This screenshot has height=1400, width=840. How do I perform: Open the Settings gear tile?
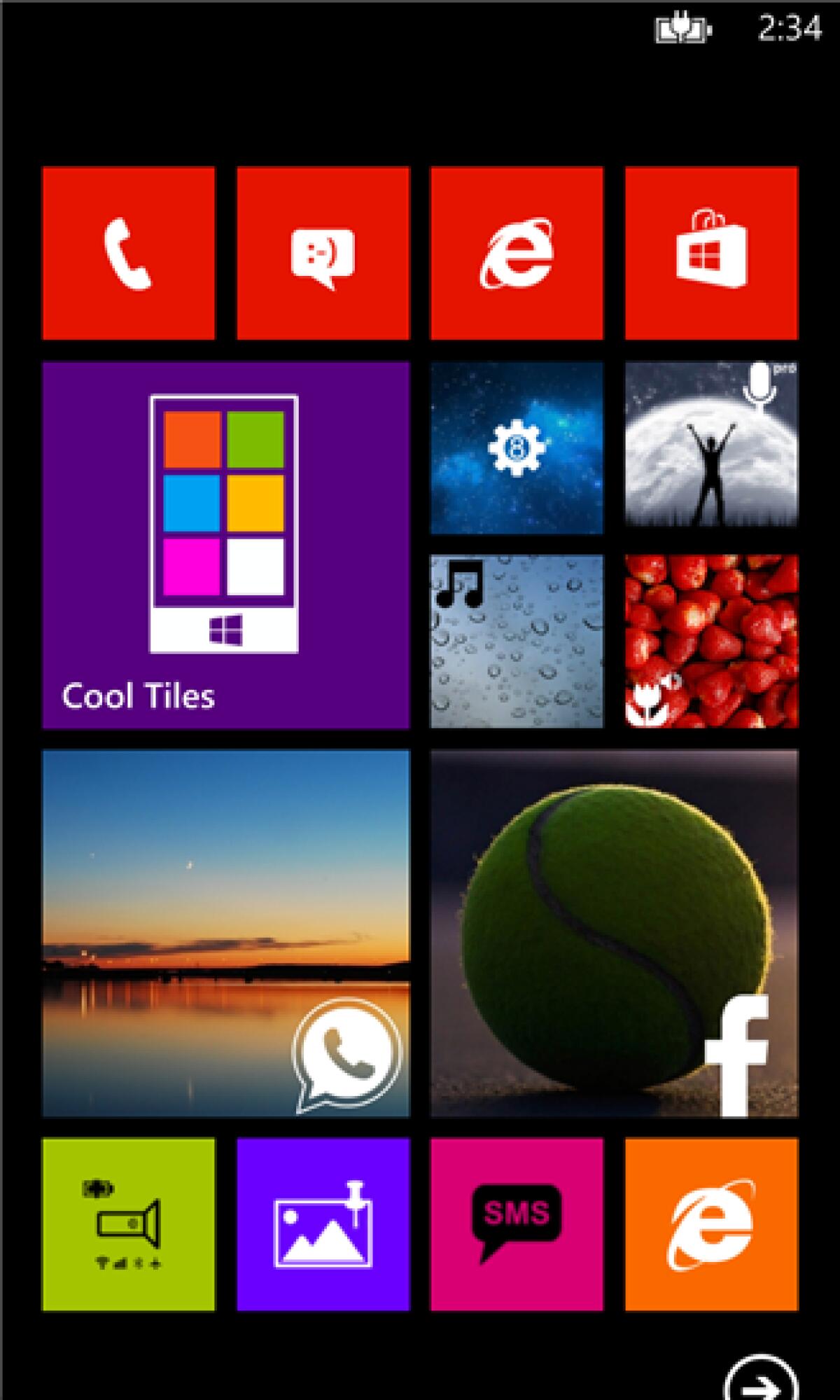click(x=516, y=446)
